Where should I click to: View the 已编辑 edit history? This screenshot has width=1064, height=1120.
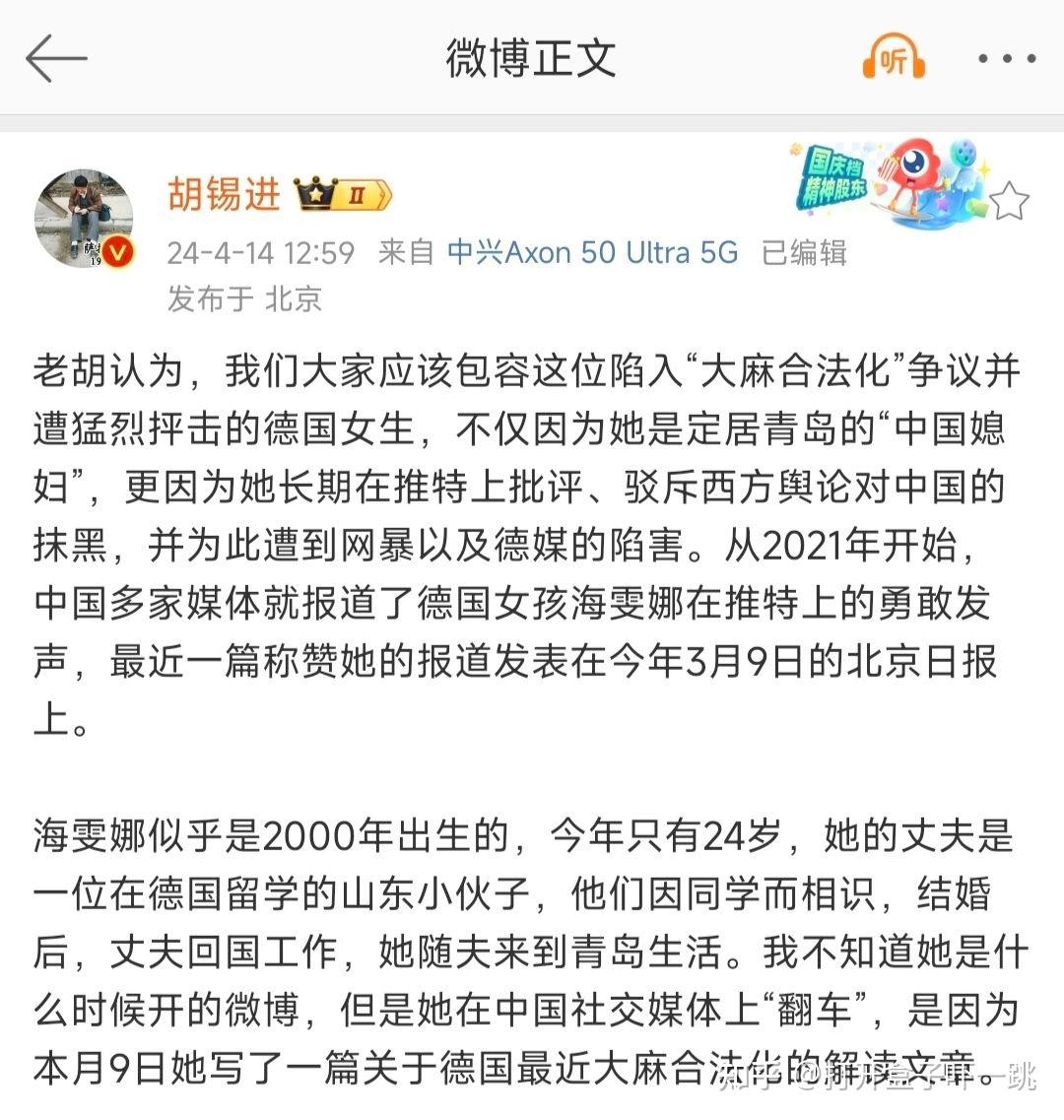pyautogui.click(x=805, y=253)
